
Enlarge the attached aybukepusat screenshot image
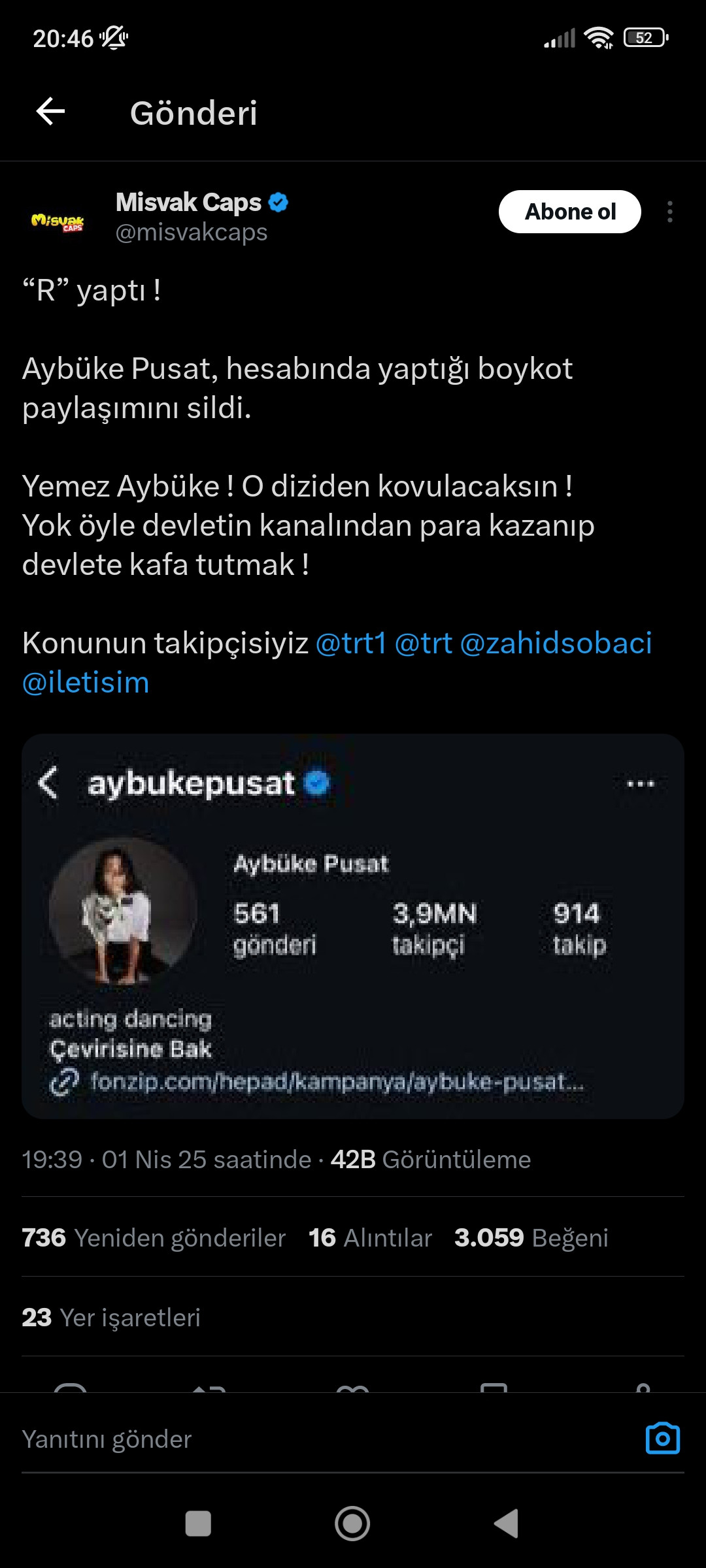point(353,926)
